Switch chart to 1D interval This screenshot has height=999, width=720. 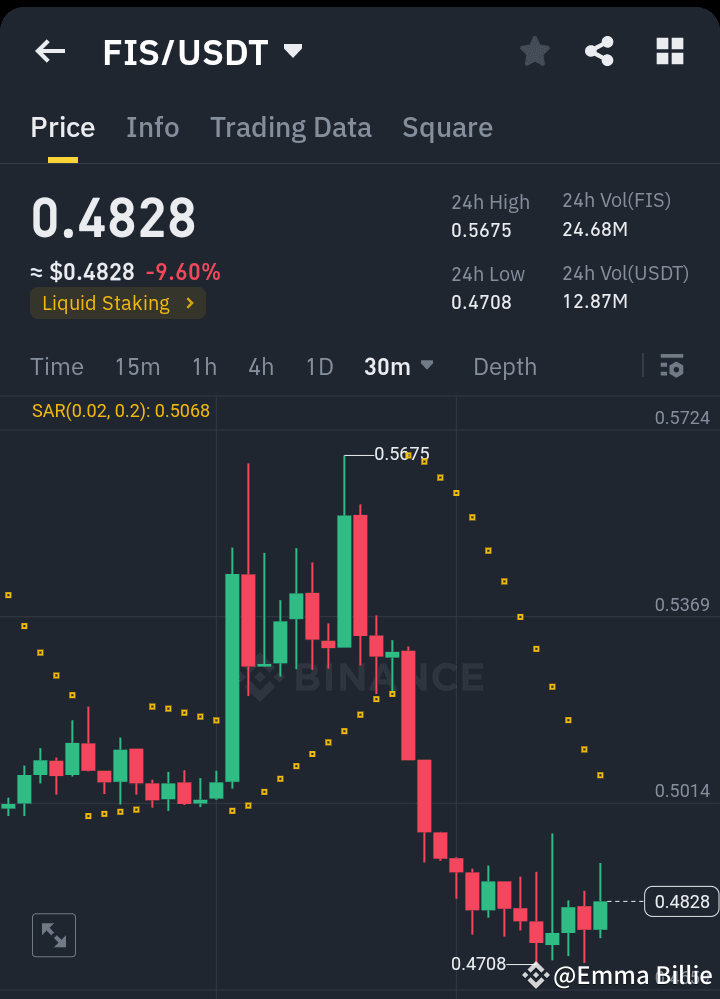point(319,367)
